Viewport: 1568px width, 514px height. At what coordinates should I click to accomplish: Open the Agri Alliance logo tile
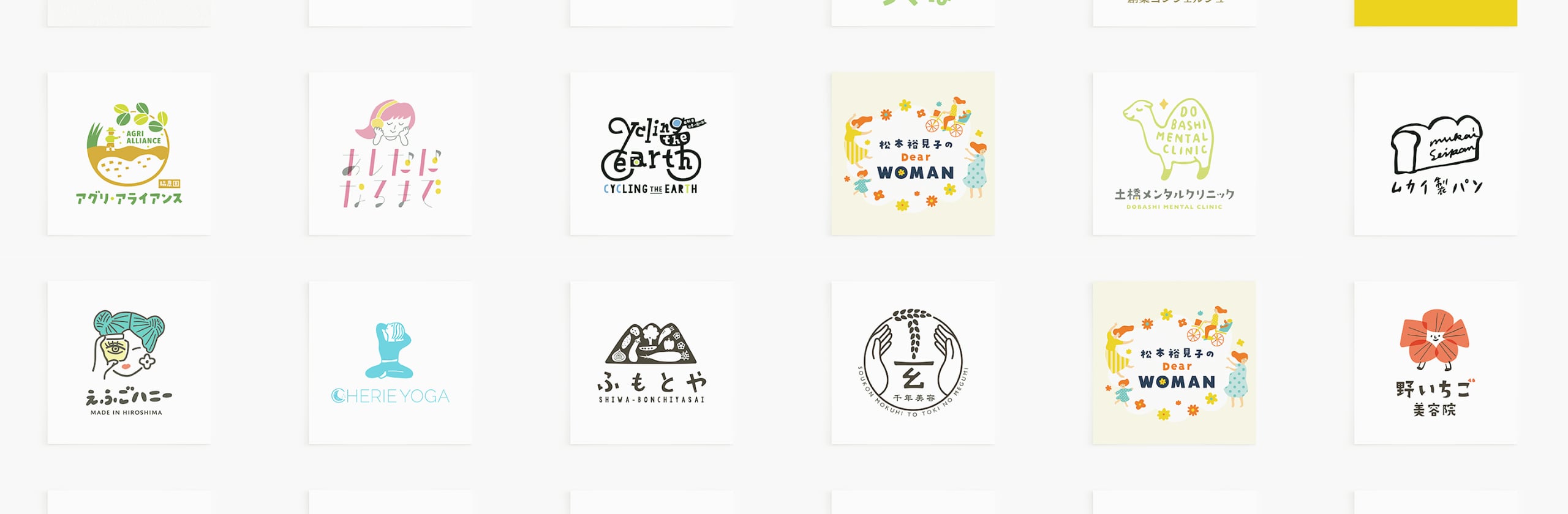tap(129, 154)
